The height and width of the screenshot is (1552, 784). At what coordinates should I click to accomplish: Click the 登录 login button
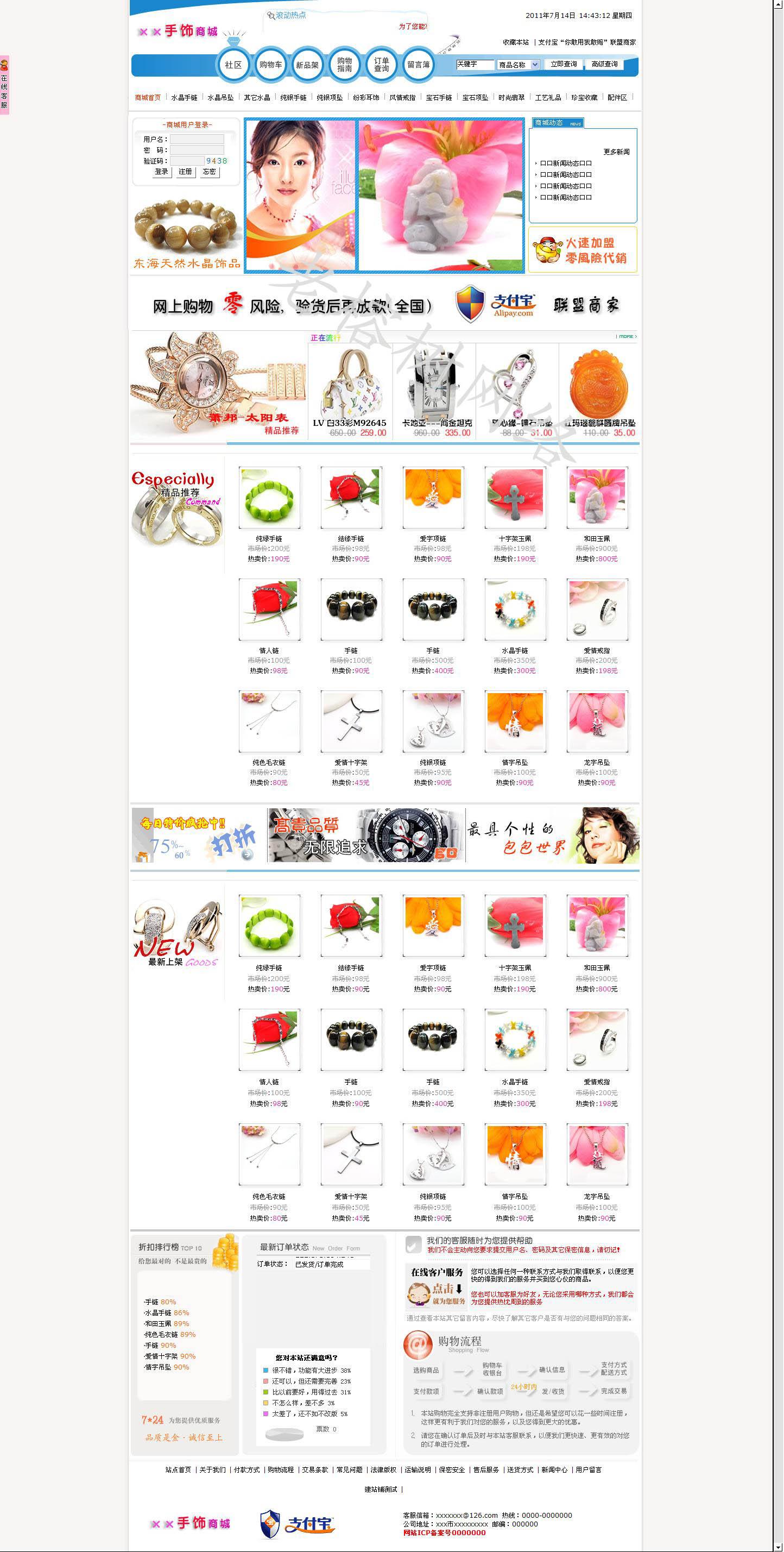tap(161, 172)
